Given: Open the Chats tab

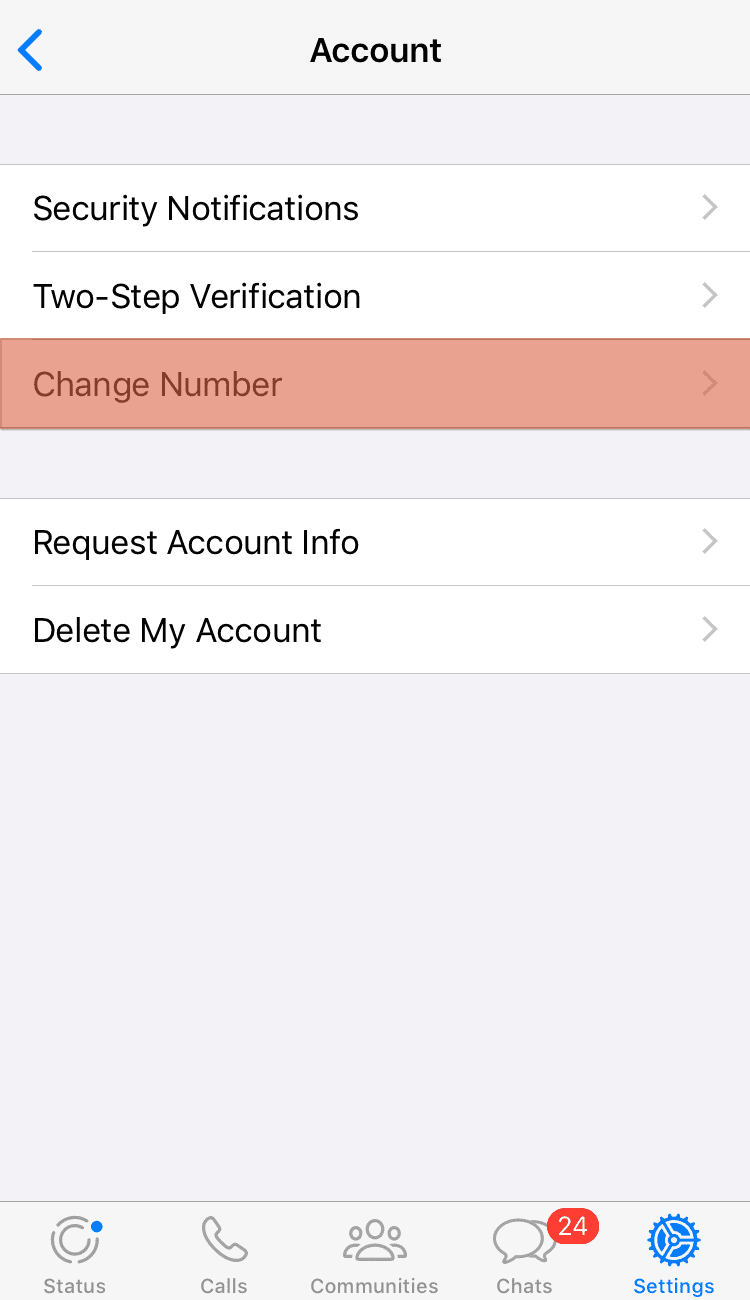Looking at the screenshot, I should click(x=524, y=1254).
